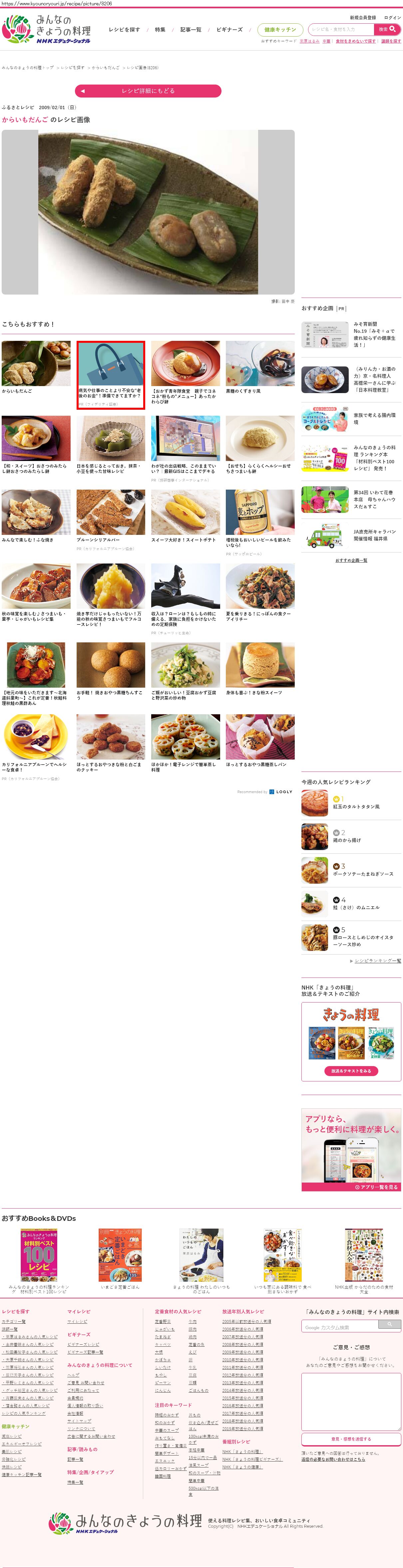This screenshot has height=1568, width=403.
Task: Open the レシピ名・食材を入力 search field
Action: pos(341,29)
